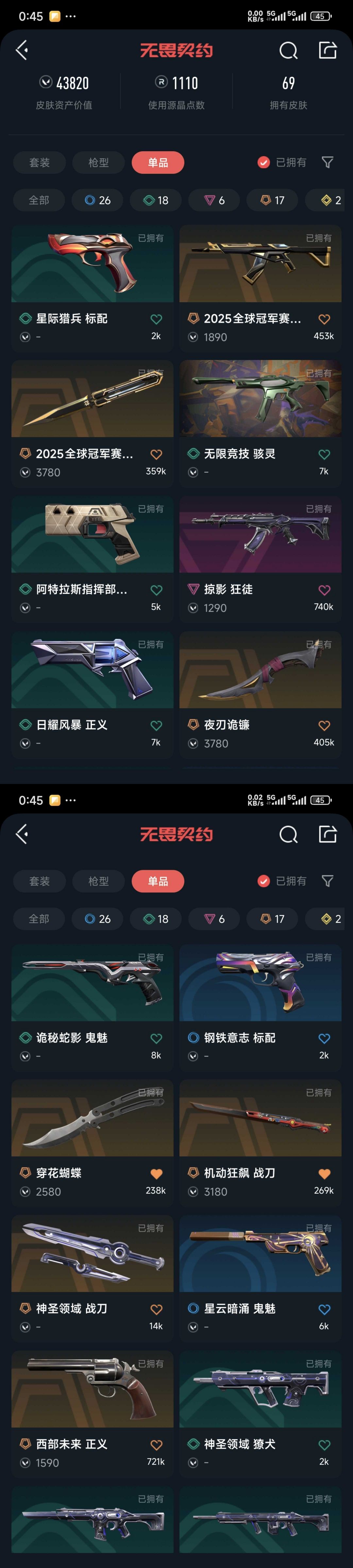Open the 神圣领域 獠犬 skin card
The height and width of the screenshot is (1568, 353).
(x=260, y=1389)
